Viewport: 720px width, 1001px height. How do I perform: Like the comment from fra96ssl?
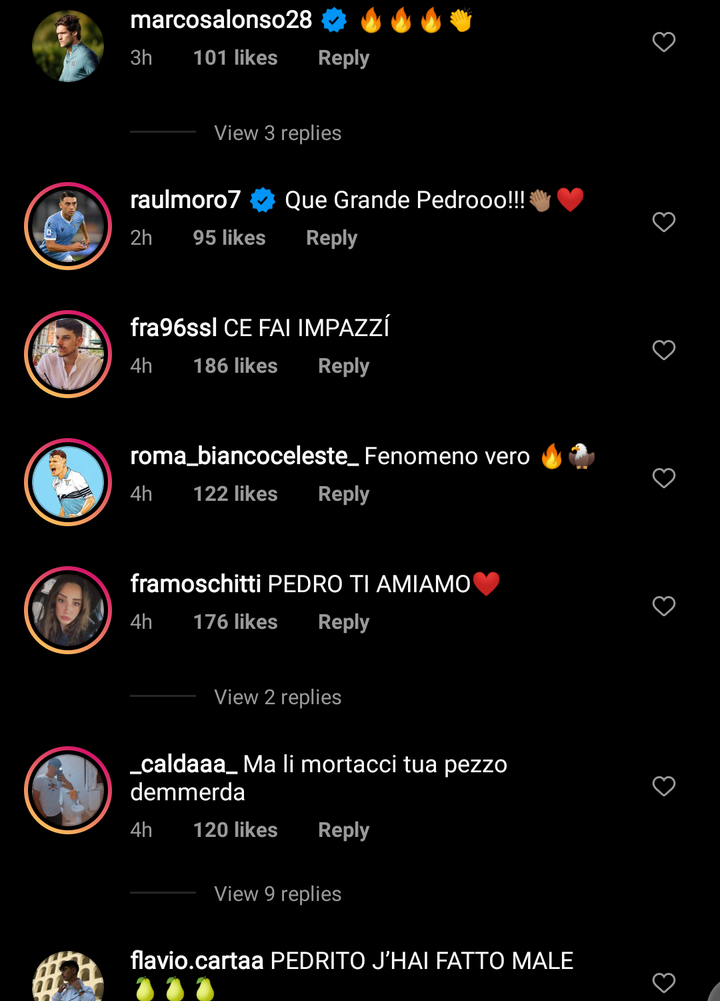tap(664, 350)
